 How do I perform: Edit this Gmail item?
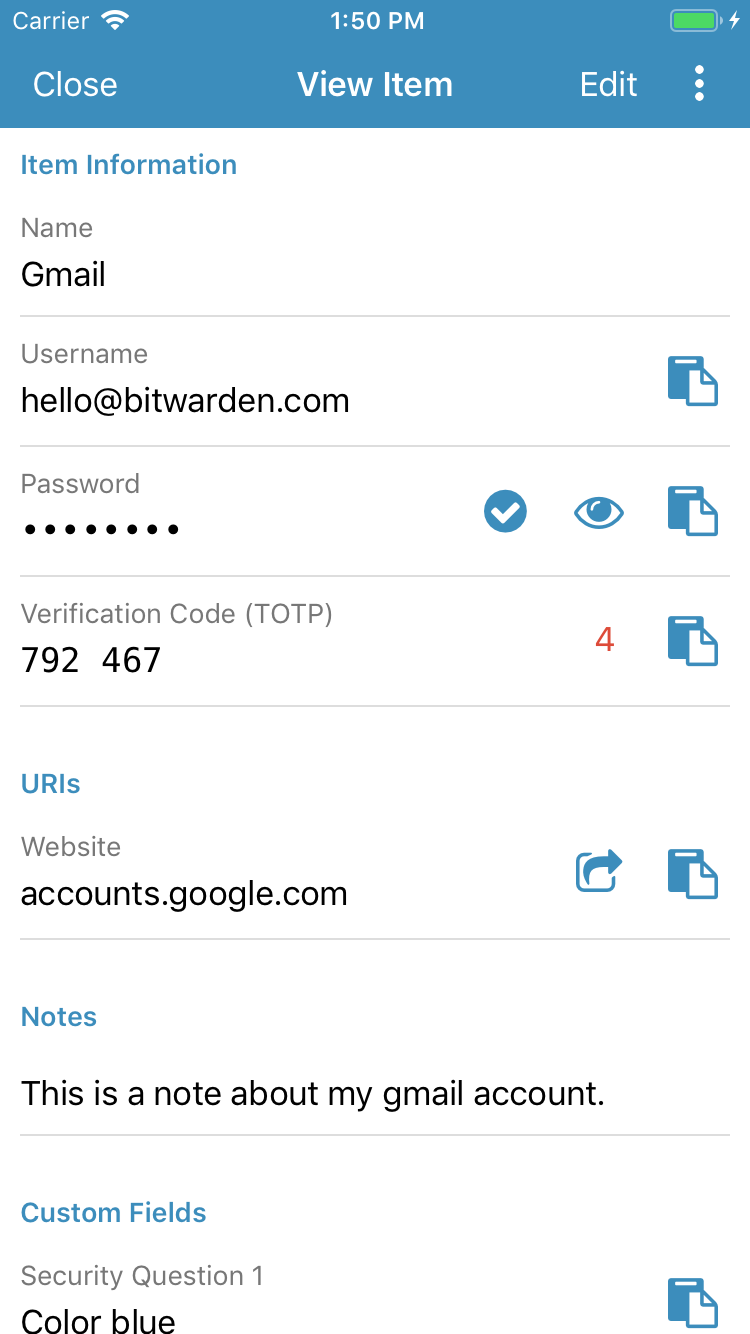[x=608, y=85]
